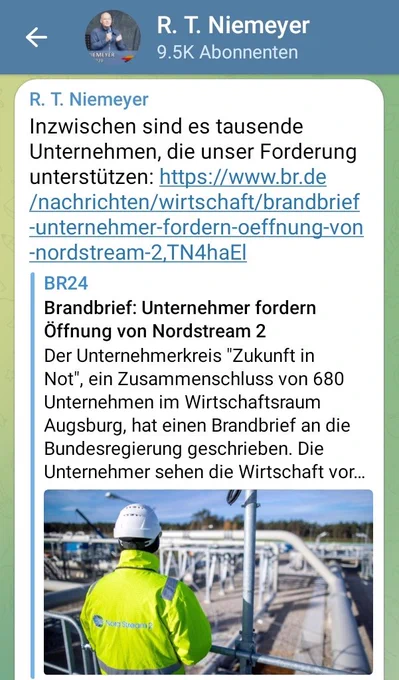Open the br.de Nordstream article link
399x680 pixels.
(196, 215)
